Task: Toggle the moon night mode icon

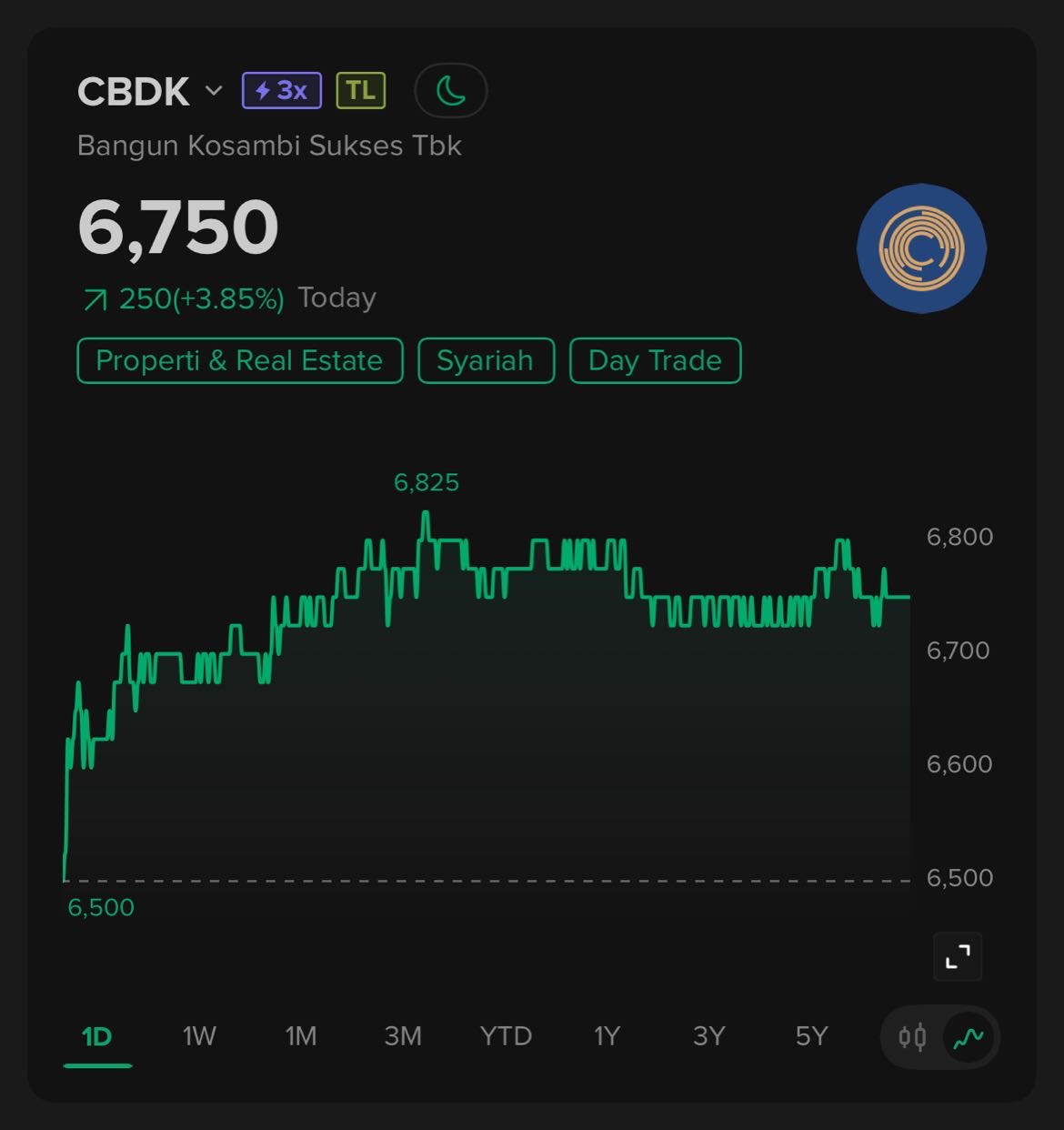Action: 451,91
